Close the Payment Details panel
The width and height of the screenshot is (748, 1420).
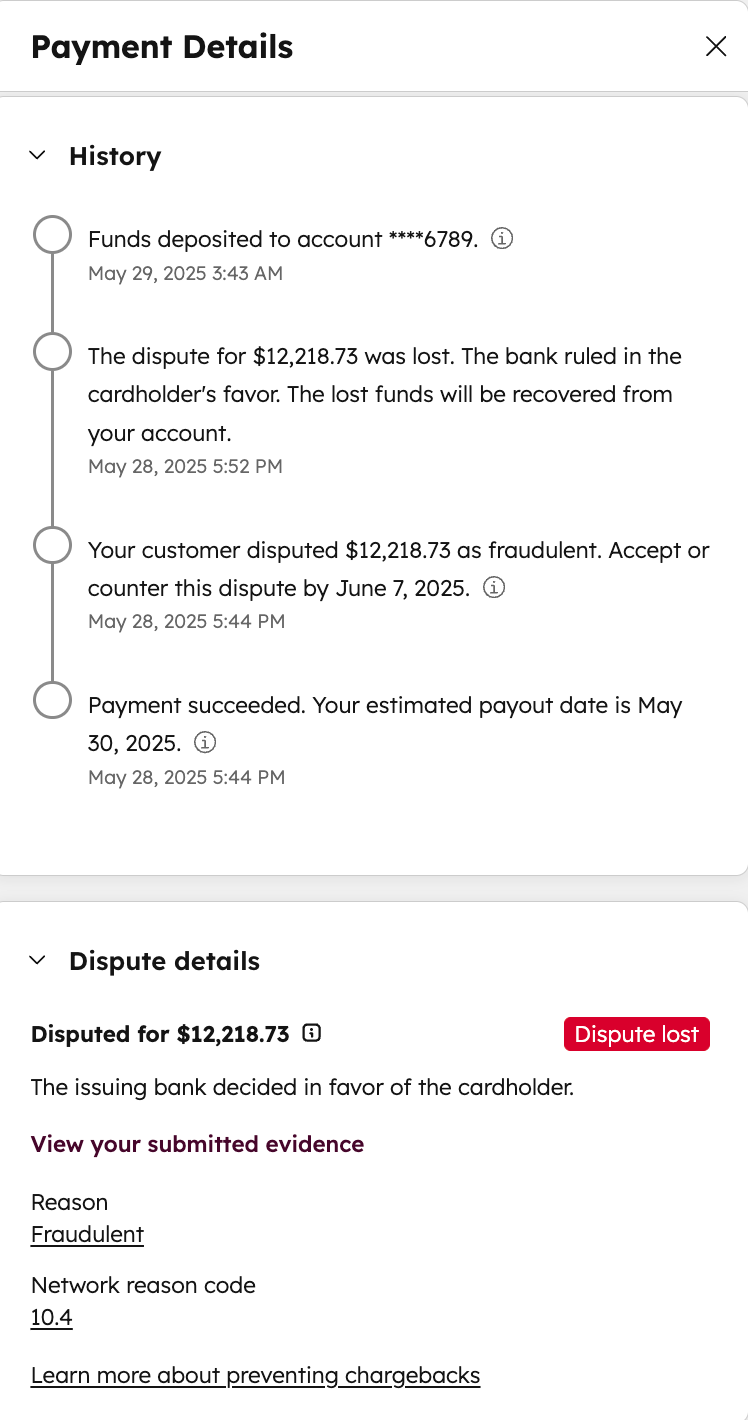(716, 46)
